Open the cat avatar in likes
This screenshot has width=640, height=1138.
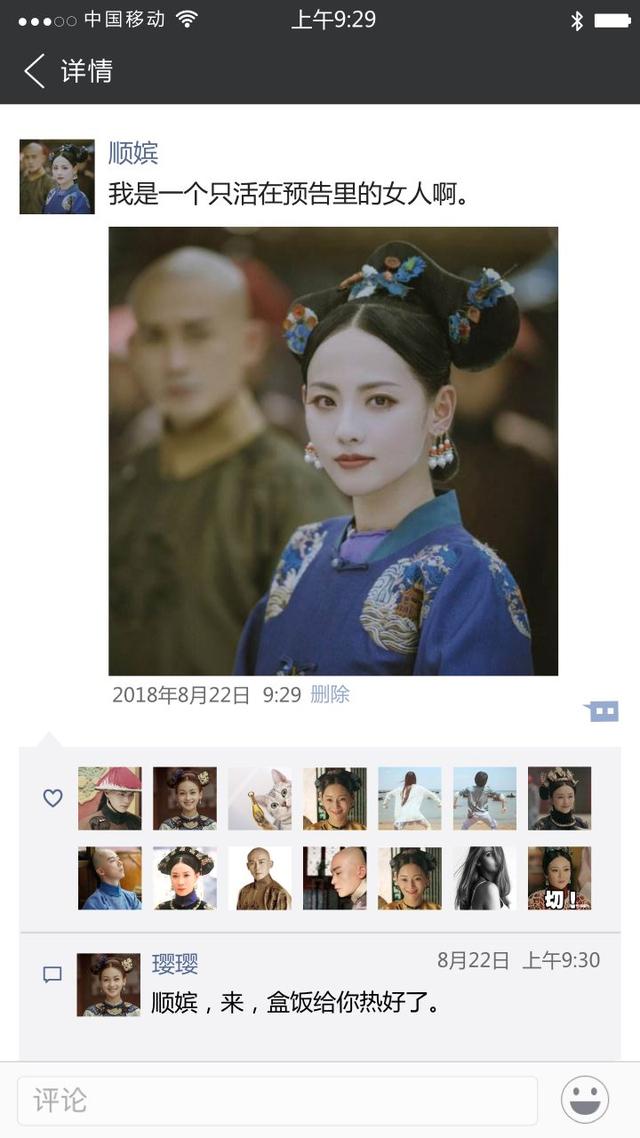click(x=260, y=799)
